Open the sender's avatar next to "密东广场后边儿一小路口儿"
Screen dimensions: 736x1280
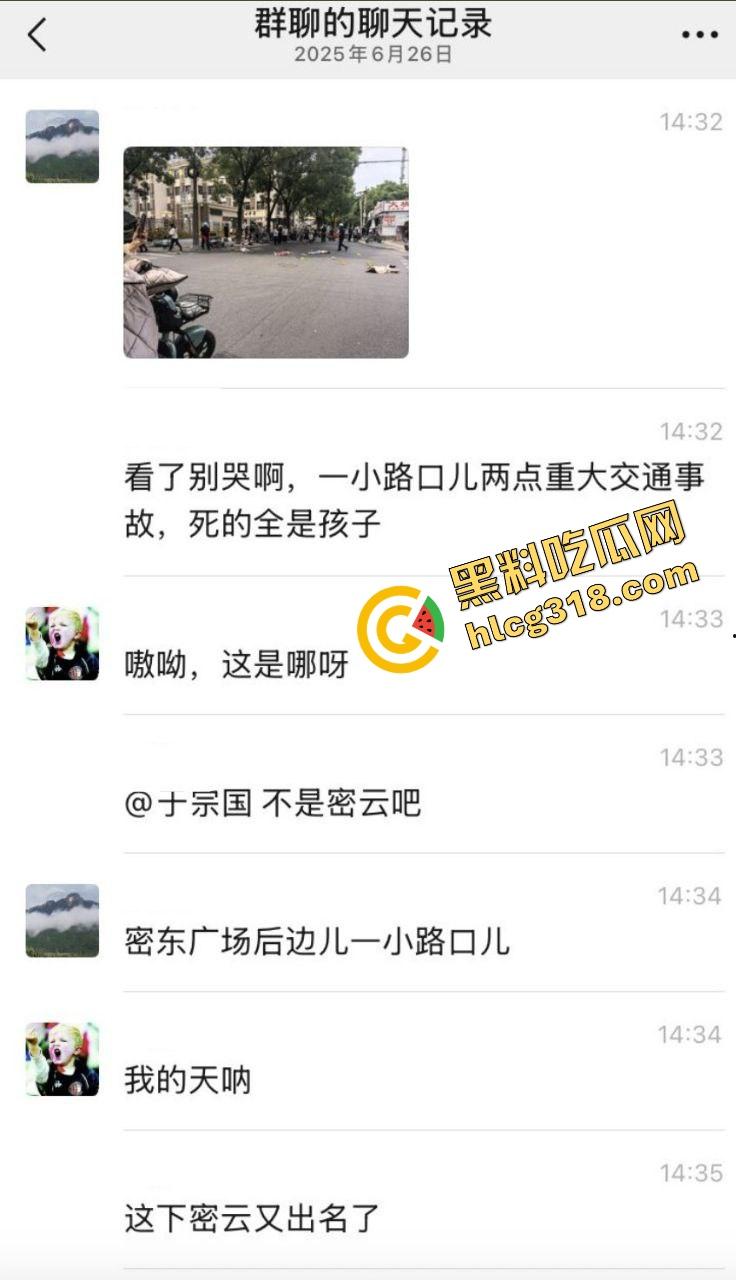tap(62, 920)
